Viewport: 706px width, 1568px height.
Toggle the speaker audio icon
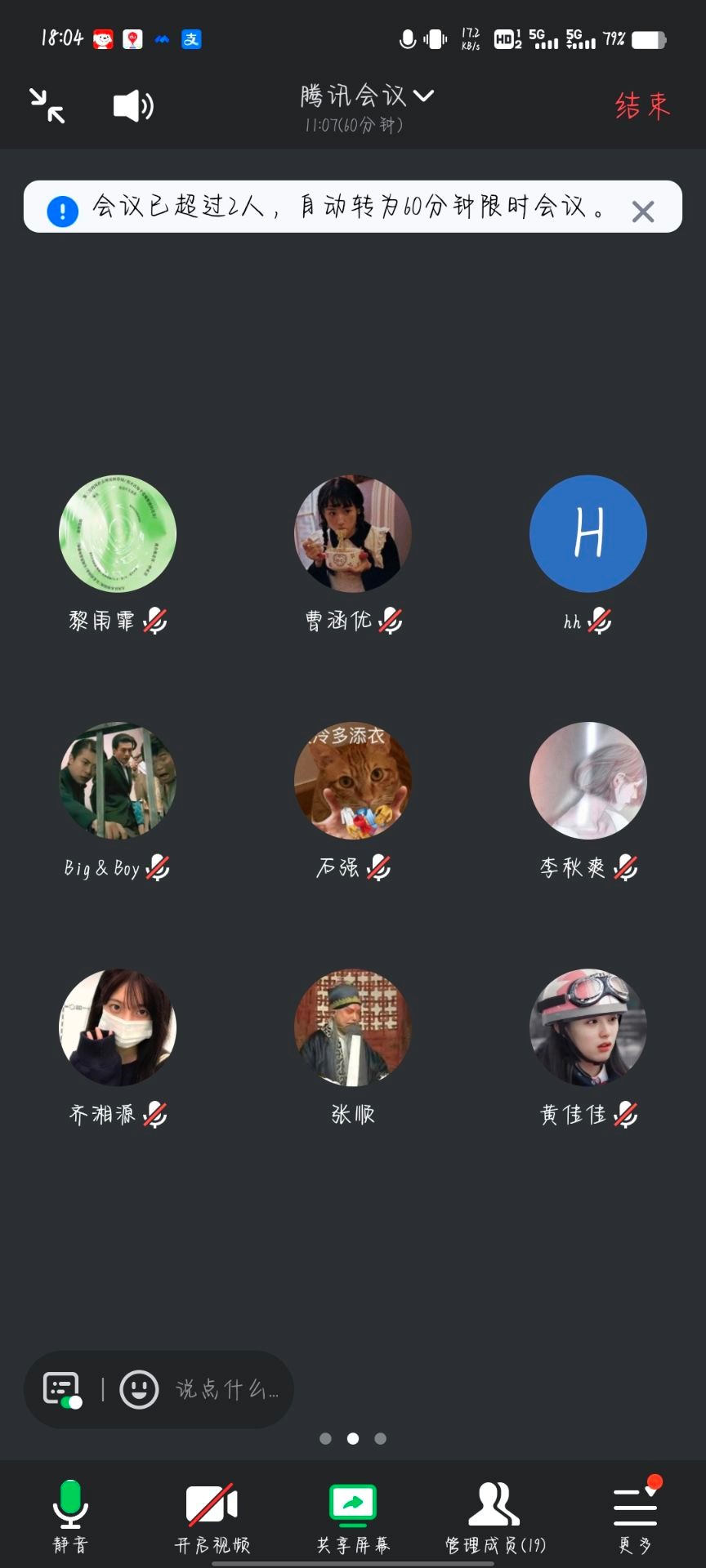(x=133, y=106)
